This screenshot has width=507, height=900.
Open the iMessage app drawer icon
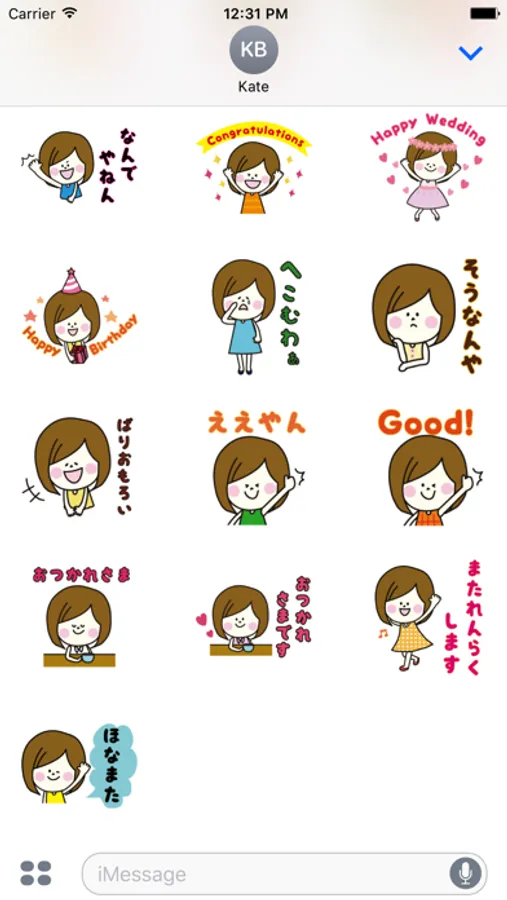tap(36, 873)
